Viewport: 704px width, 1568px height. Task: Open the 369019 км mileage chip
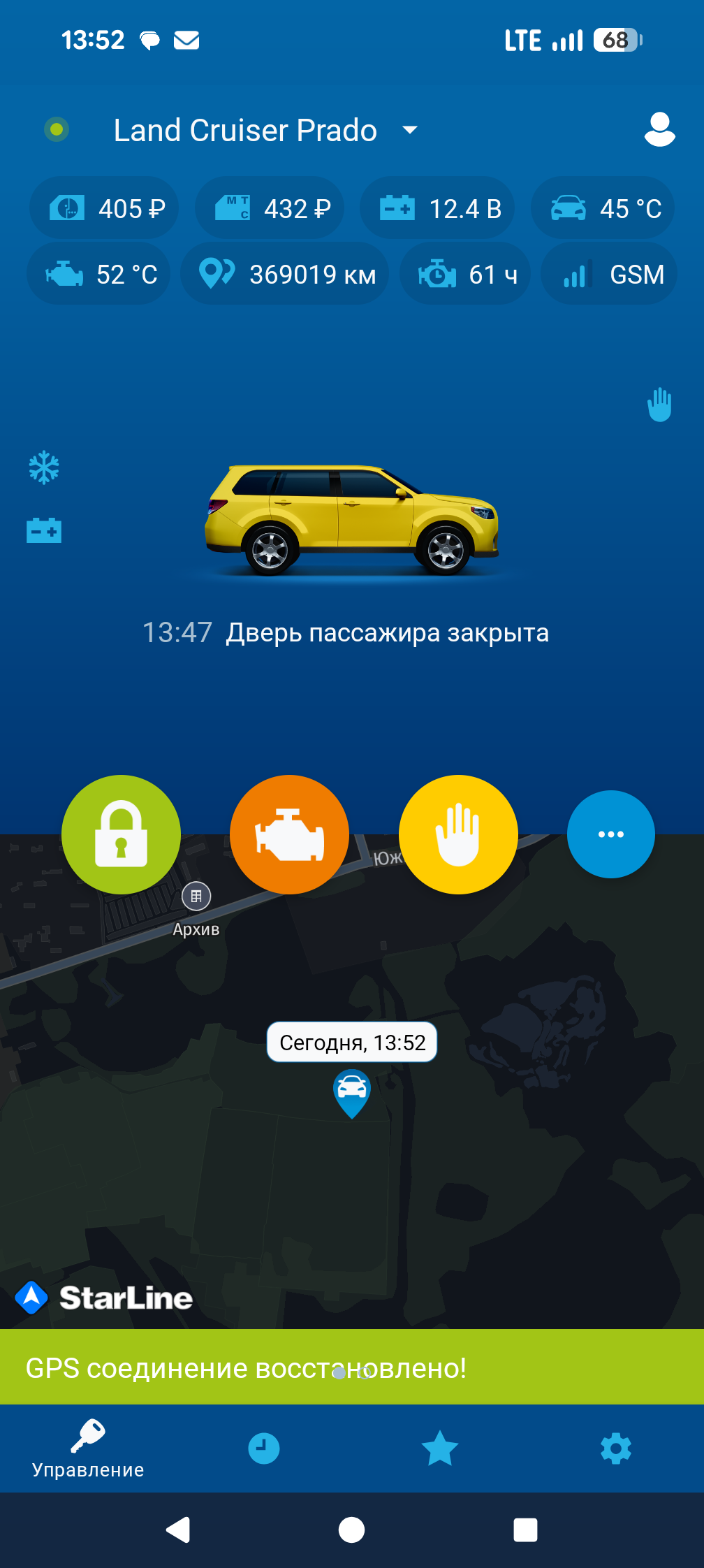point(286,274)
